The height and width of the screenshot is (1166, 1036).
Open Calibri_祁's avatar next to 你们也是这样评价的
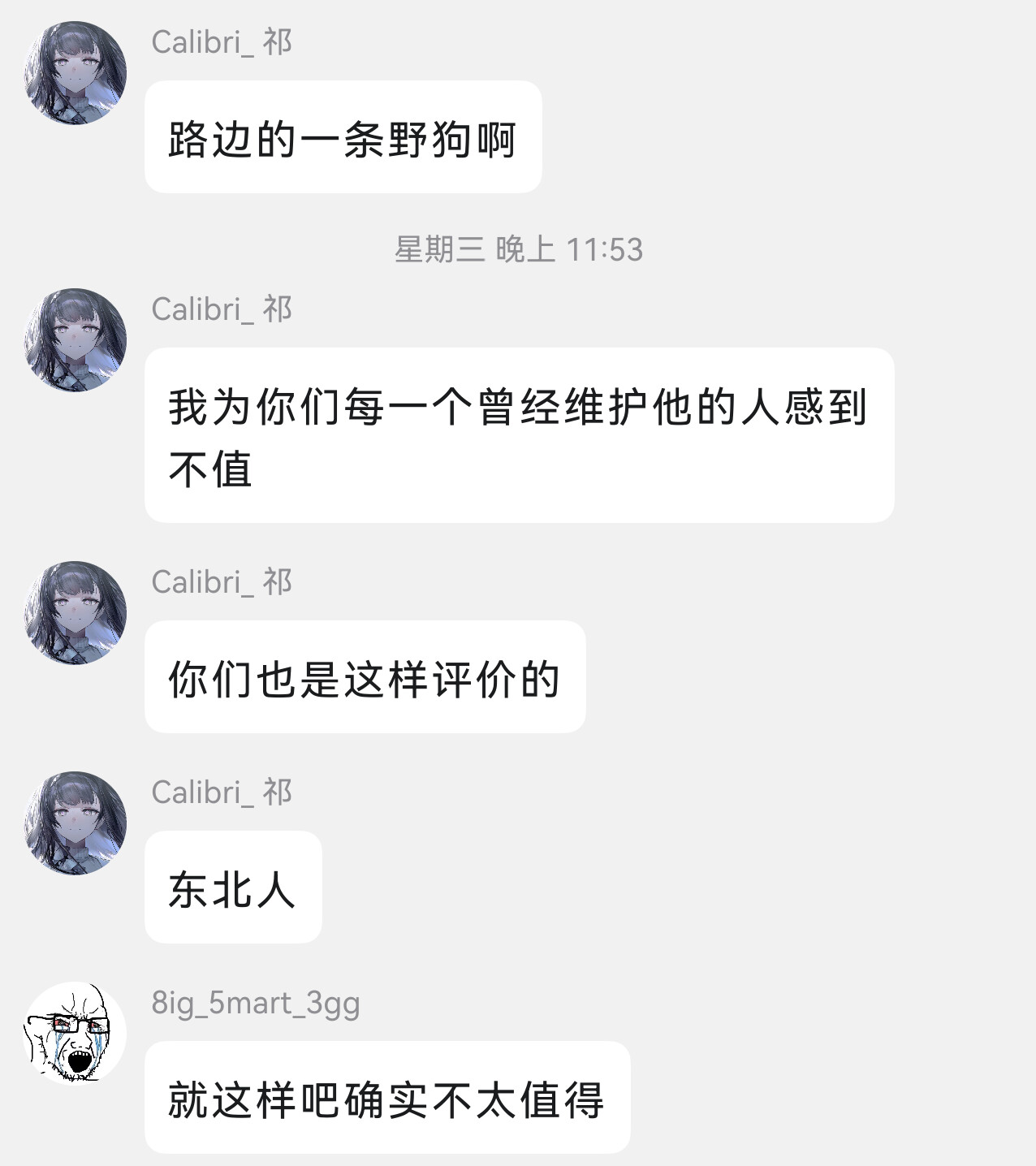pos(76,612)
